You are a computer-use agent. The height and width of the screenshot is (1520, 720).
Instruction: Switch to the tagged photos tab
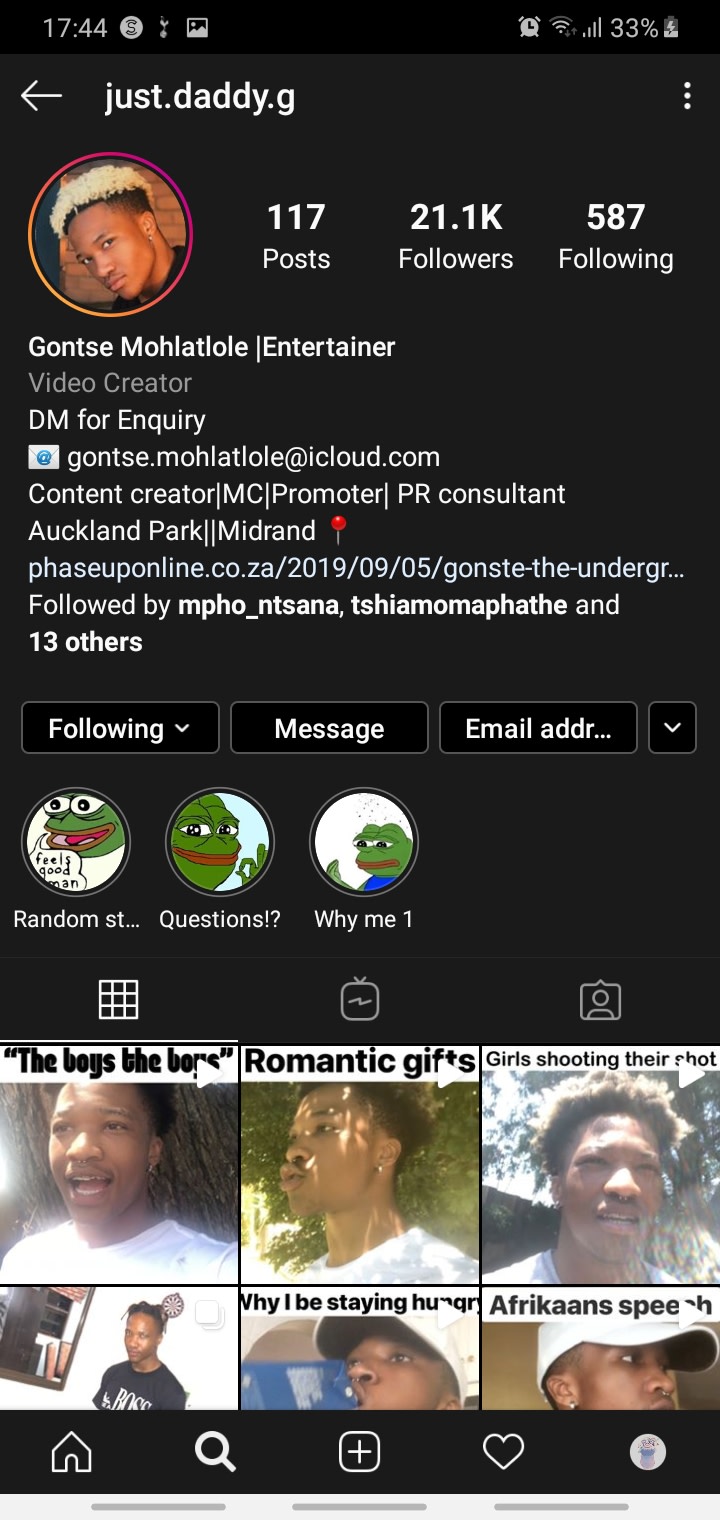click(600, 999)
